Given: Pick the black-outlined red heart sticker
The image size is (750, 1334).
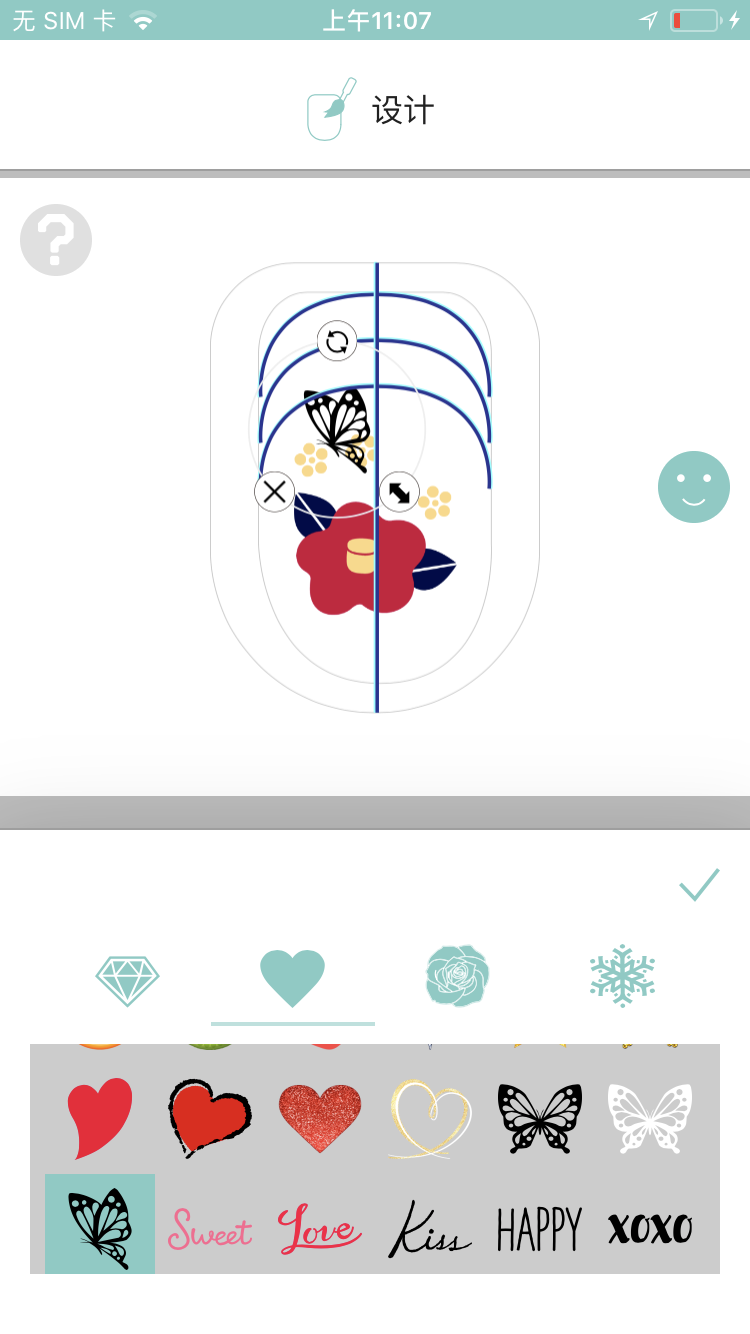Looking at the screenshot, I should click(x=209, y=1118).
